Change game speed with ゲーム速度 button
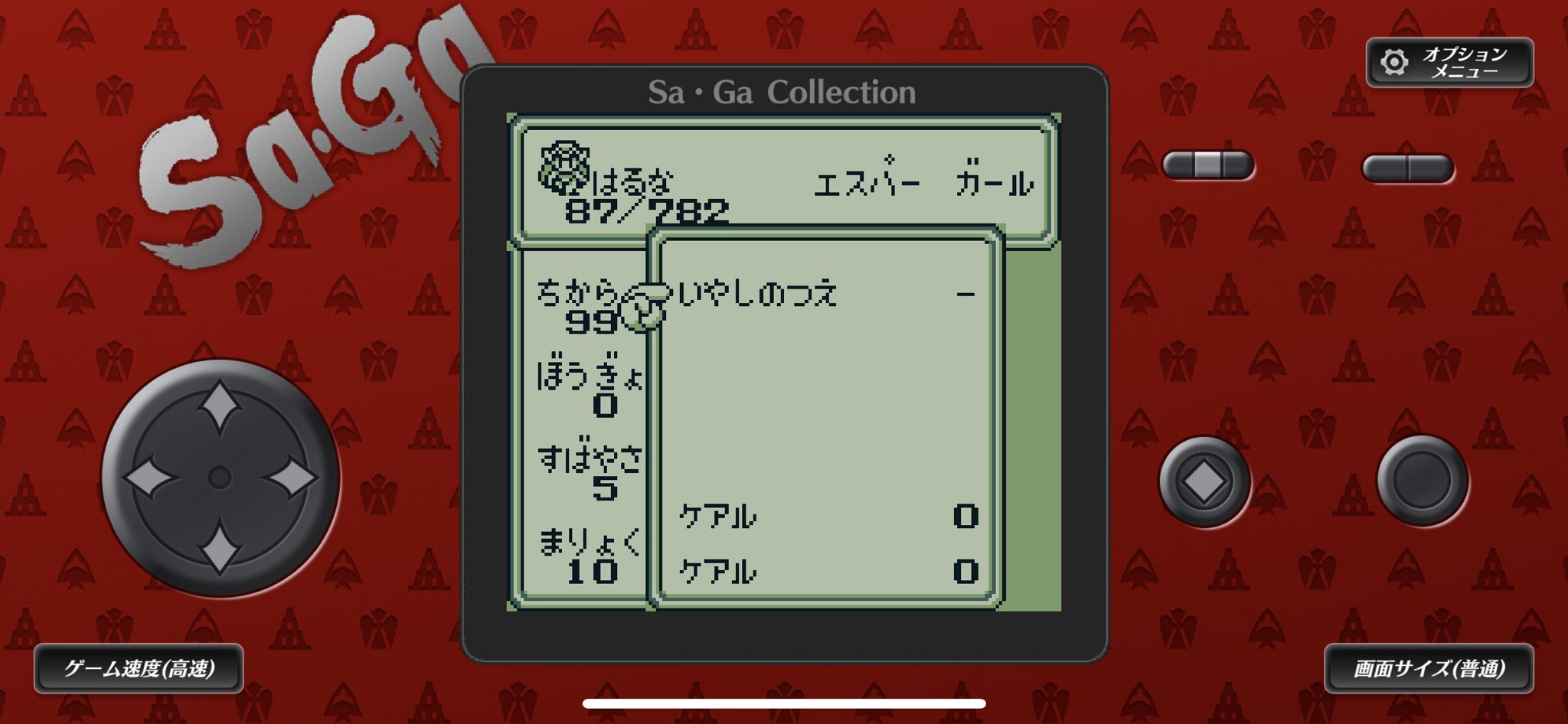1568x724 pixels. coord(139,668)
